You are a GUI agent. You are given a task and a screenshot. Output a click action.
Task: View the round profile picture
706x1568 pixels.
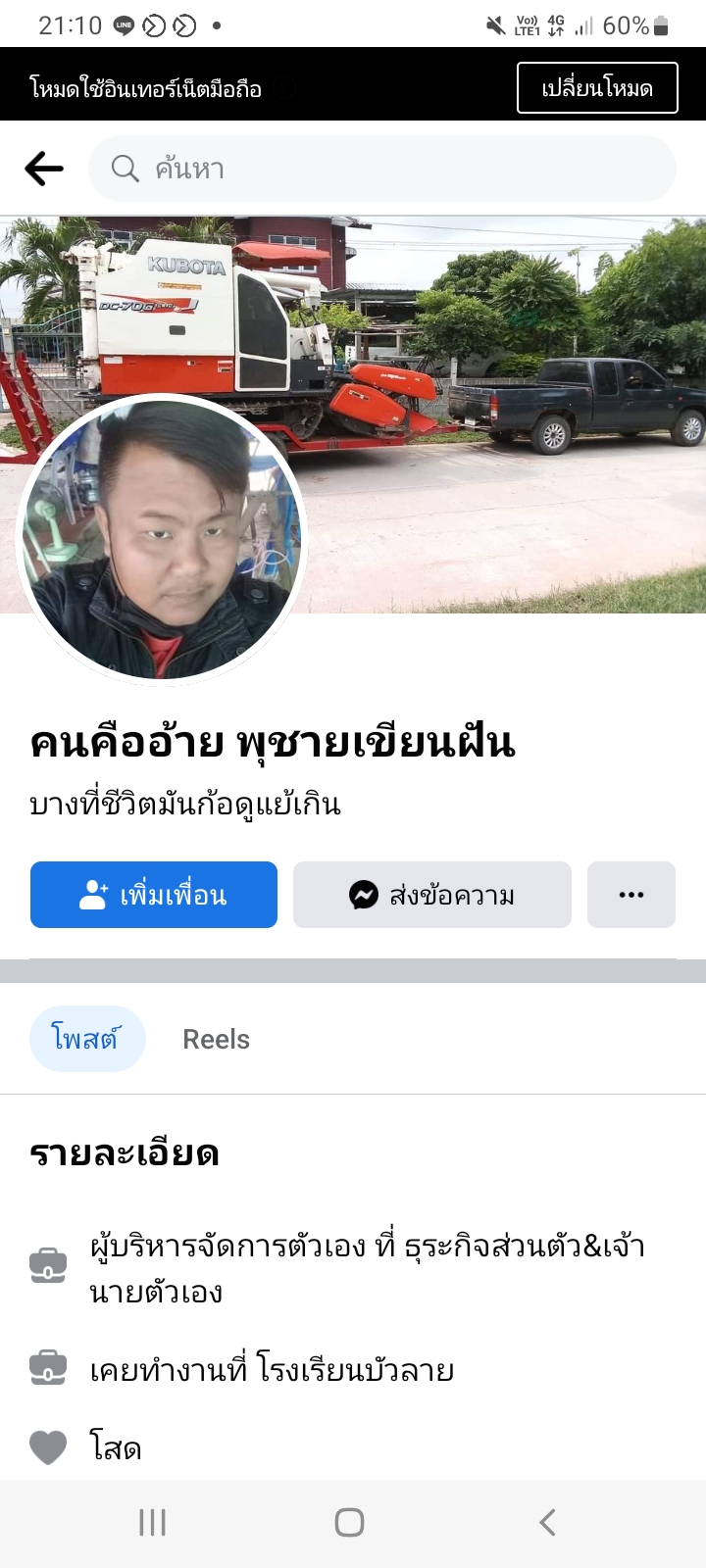coord(163,539)
